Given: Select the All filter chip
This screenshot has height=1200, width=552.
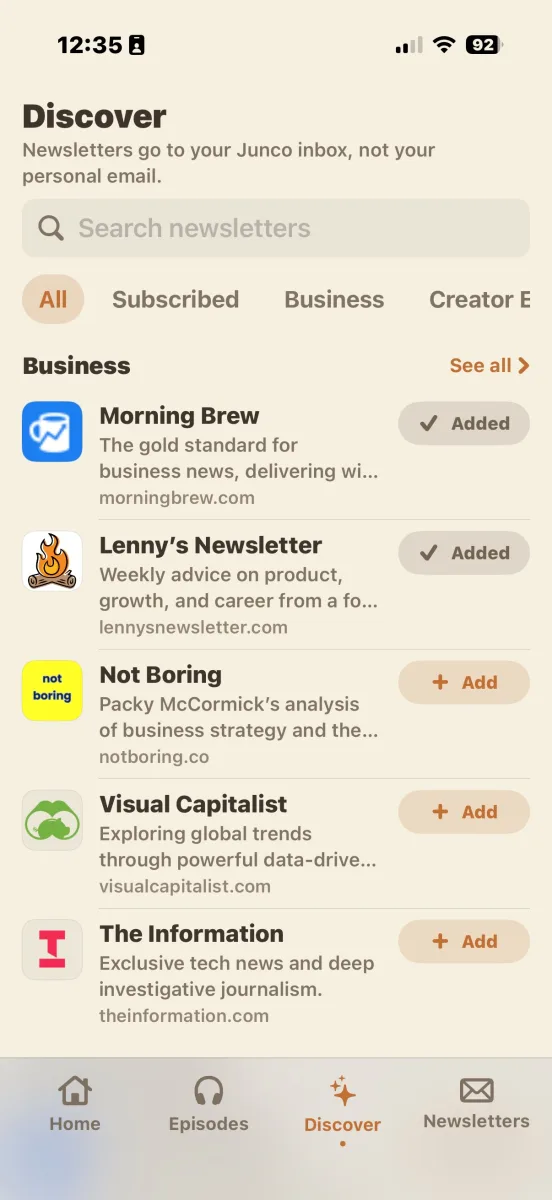Looking at the screenshot, I should pyautogui.click(x=53, y=299).
